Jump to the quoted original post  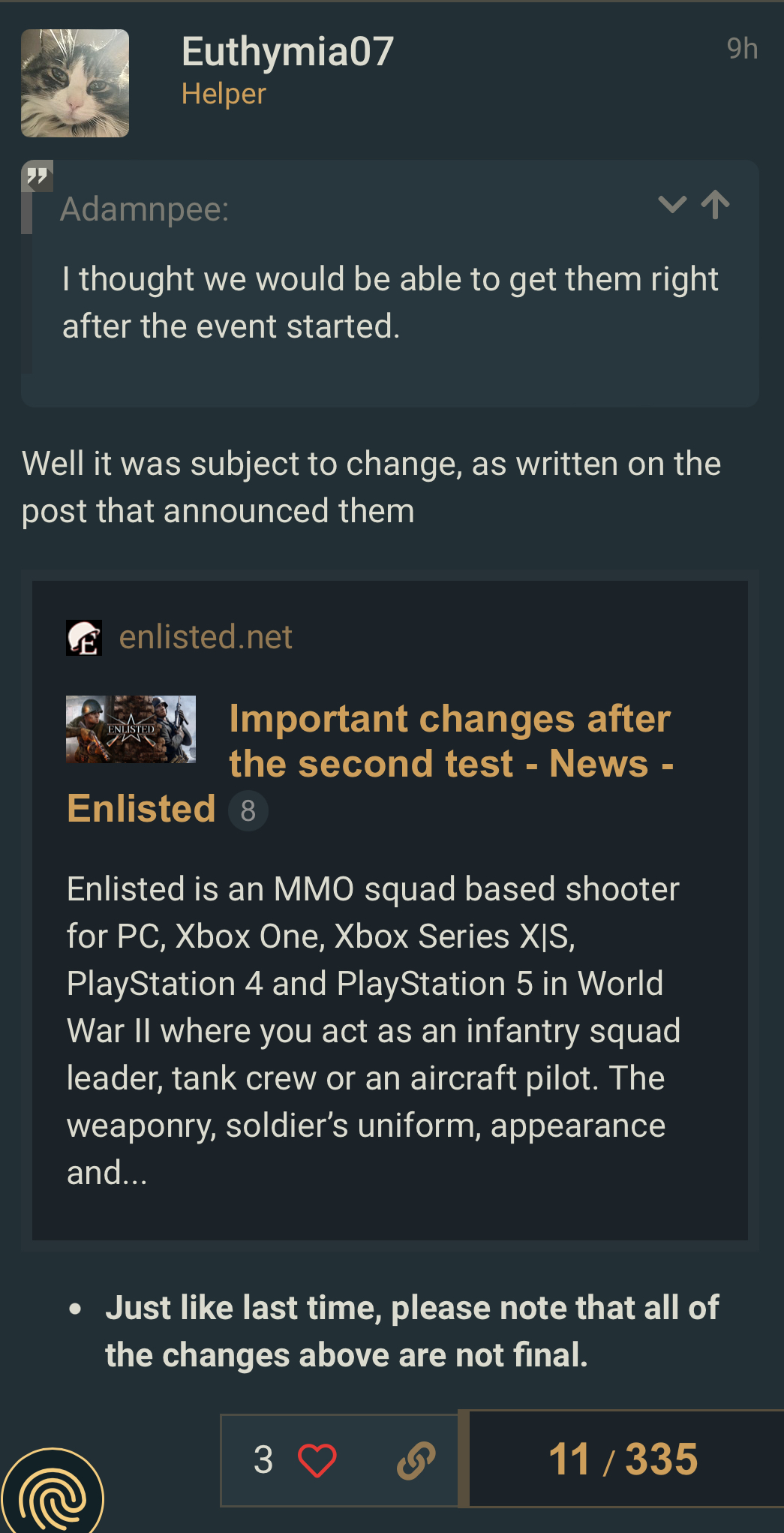[x=716, y=204]
